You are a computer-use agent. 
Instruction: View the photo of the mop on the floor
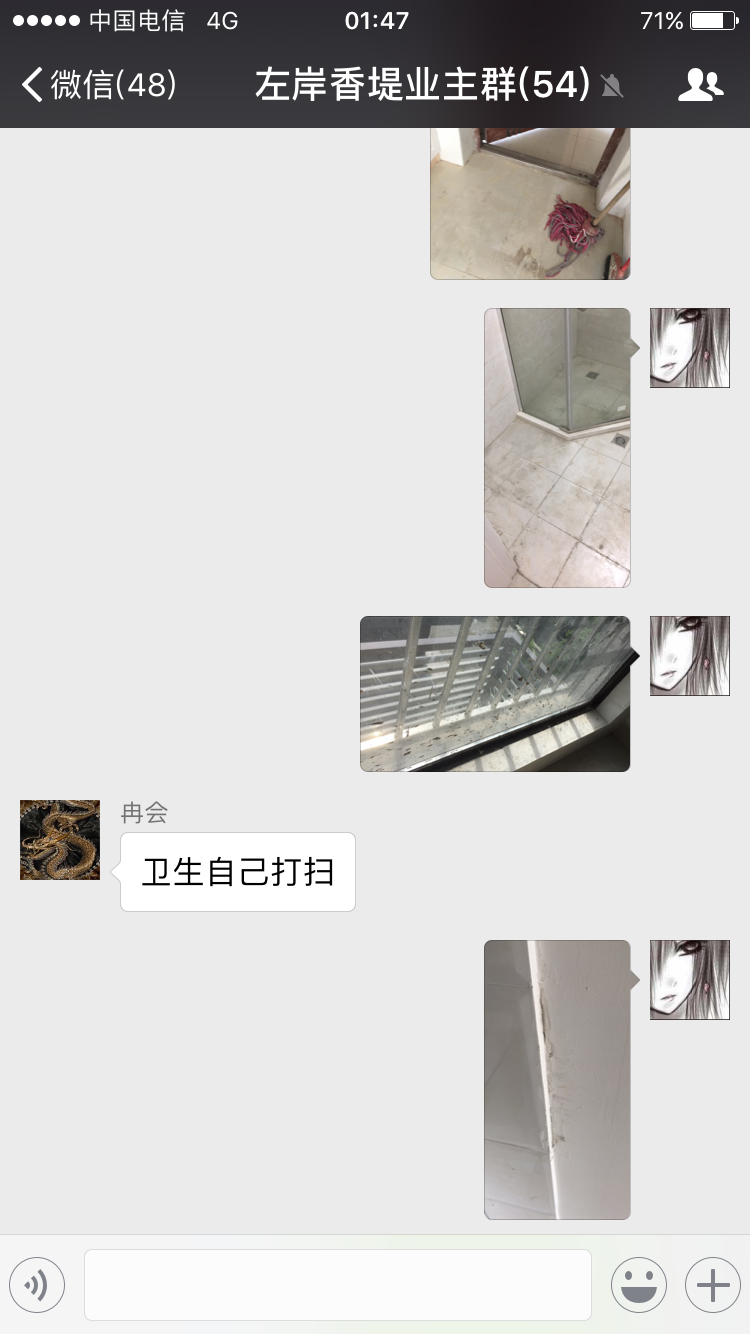point(530,204)
